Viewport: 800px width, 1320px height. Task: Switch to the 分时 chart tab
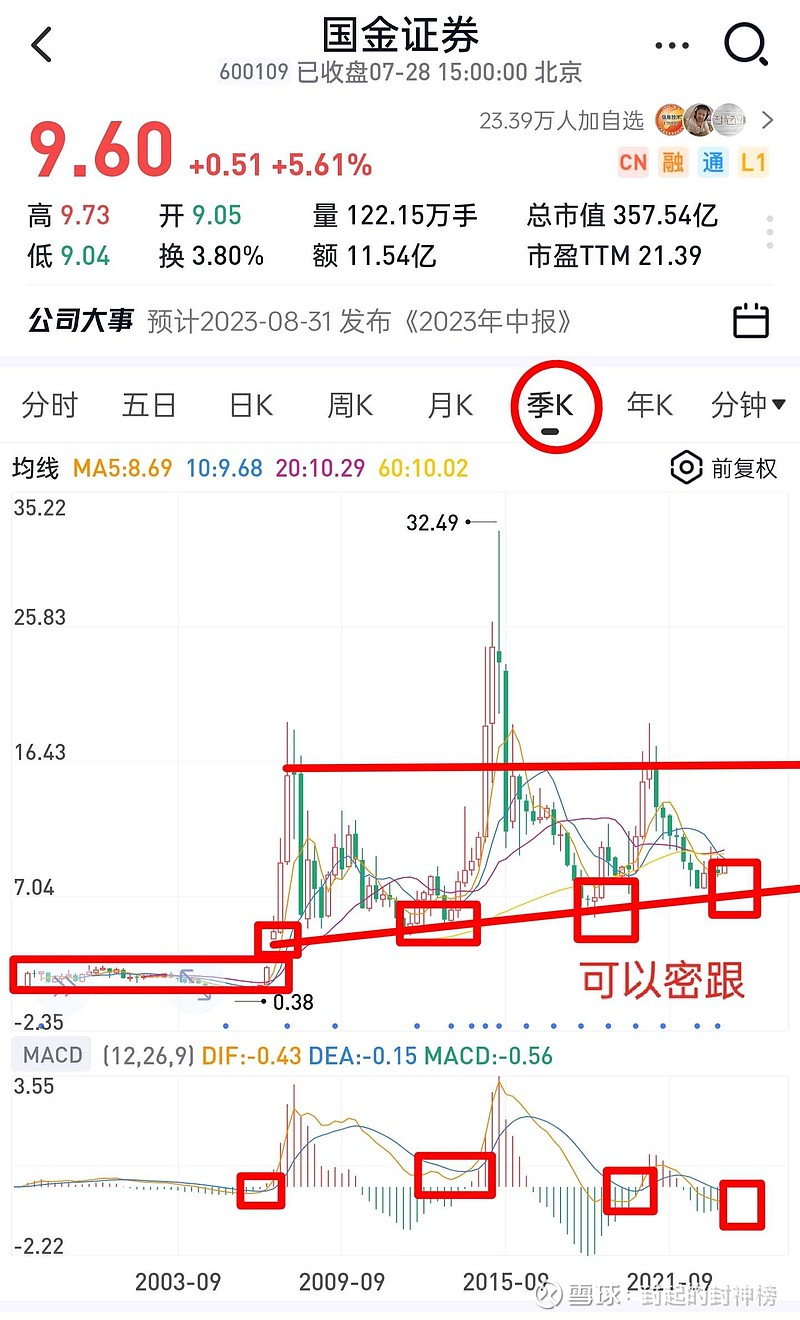50,405
